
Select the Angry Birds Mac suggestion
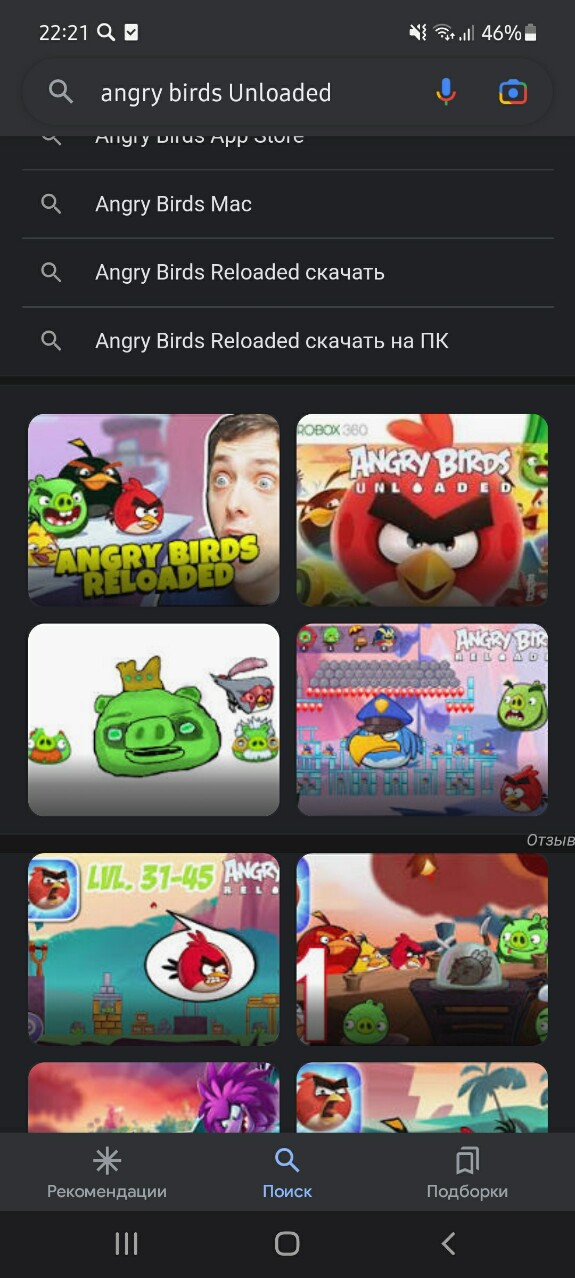pos(287,204)
